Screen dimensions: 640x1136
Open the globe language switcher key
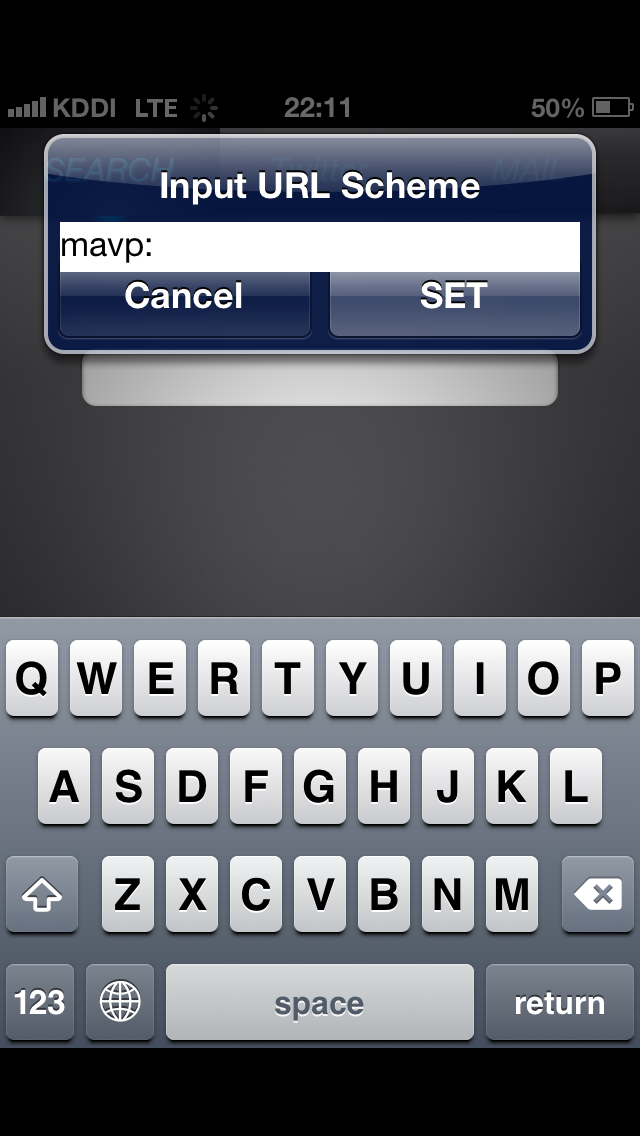click(121, 1002)
